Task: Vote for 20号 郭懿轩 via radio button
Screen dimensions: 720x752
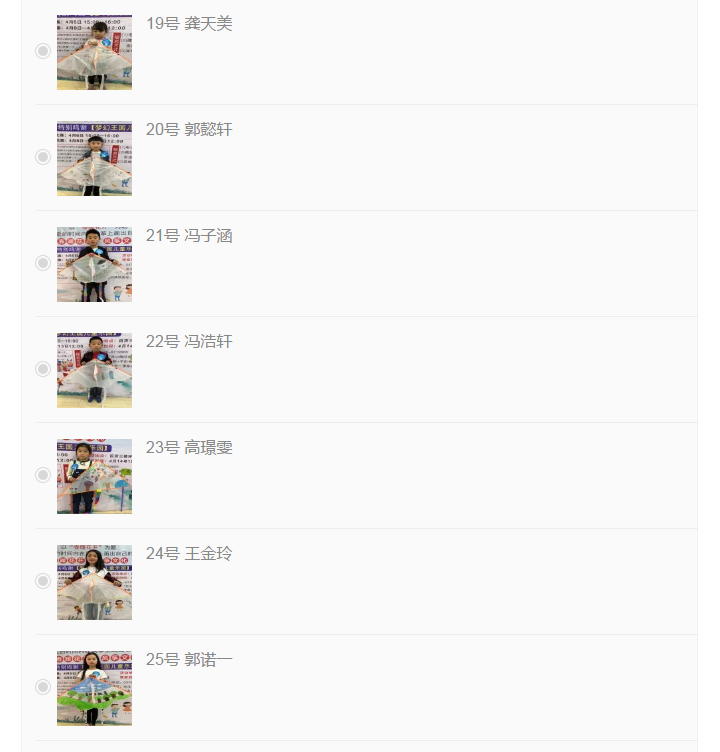Action: [x=43, y=157]
